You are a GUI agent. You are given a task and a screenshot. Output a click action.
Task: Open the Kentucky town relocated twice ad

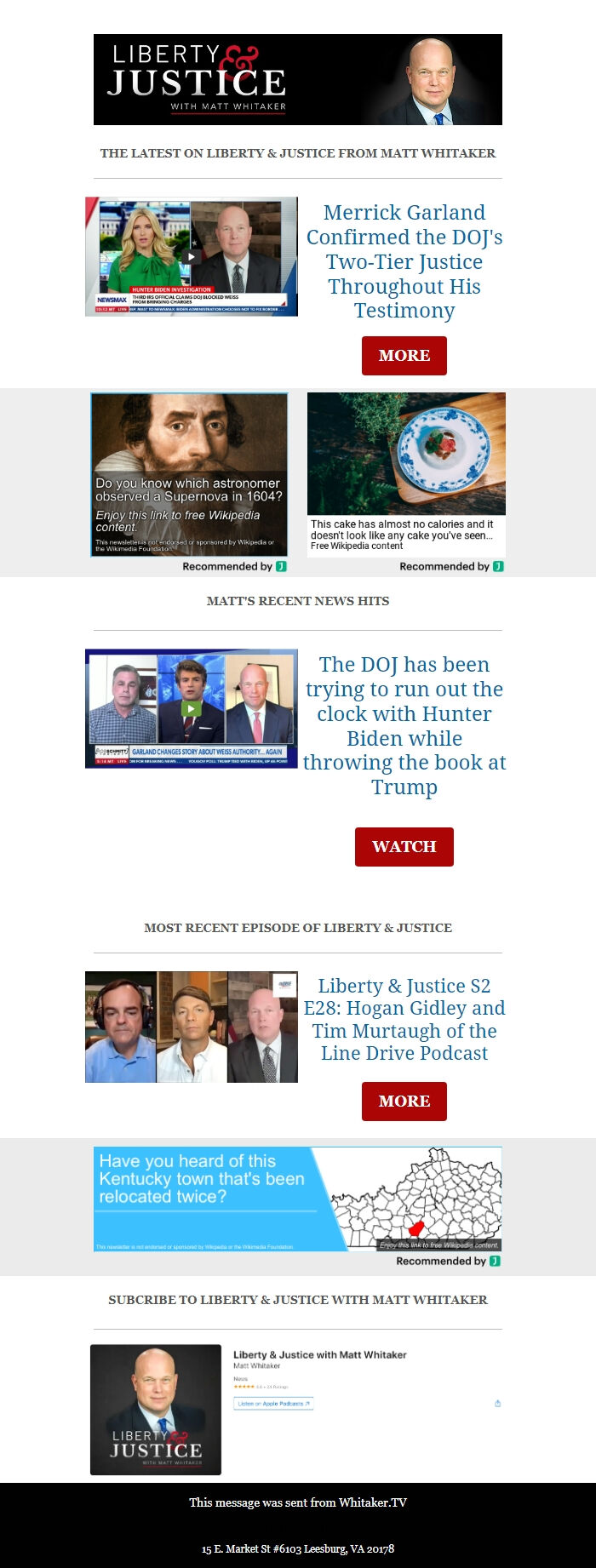coord(297,1199)
